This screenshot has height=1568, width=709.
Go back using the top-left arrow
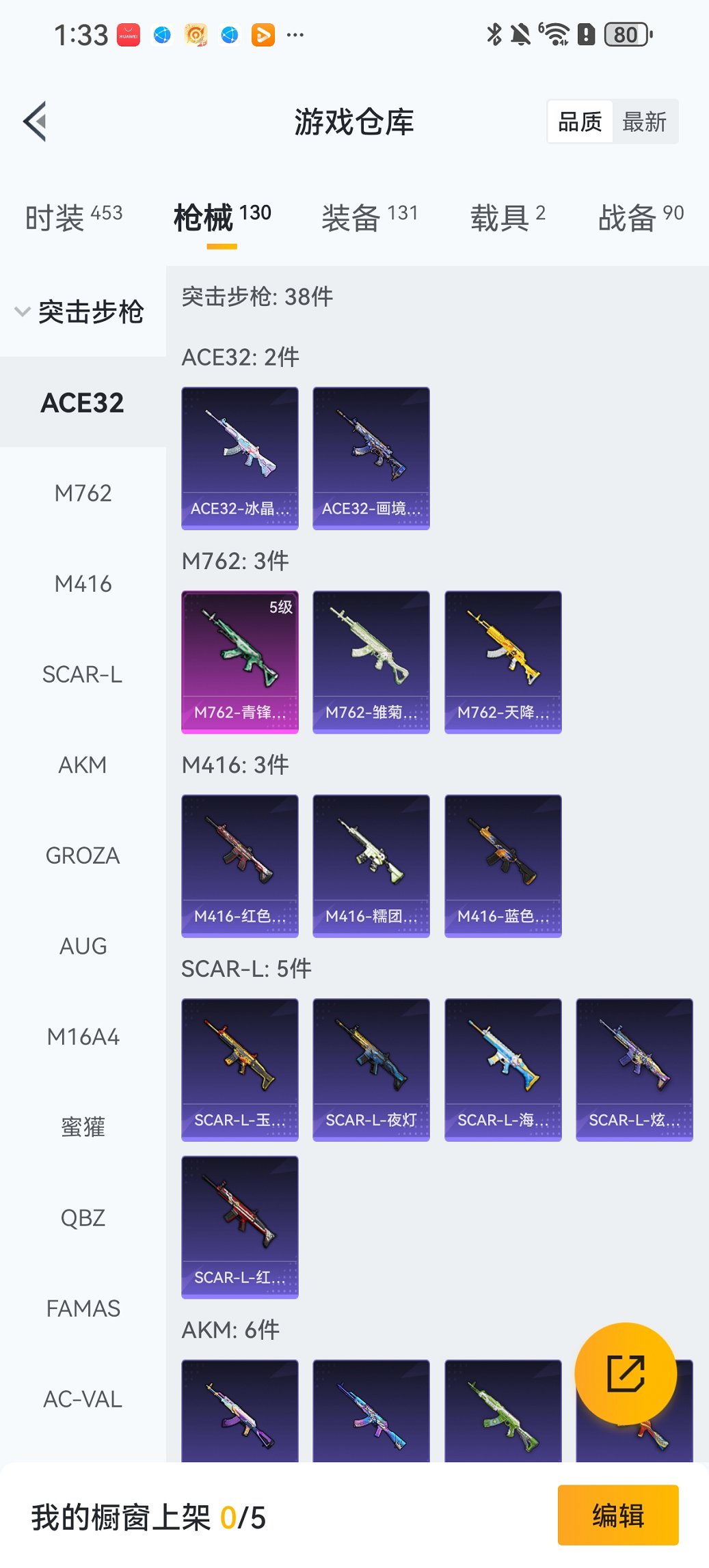tap(36, 122)
